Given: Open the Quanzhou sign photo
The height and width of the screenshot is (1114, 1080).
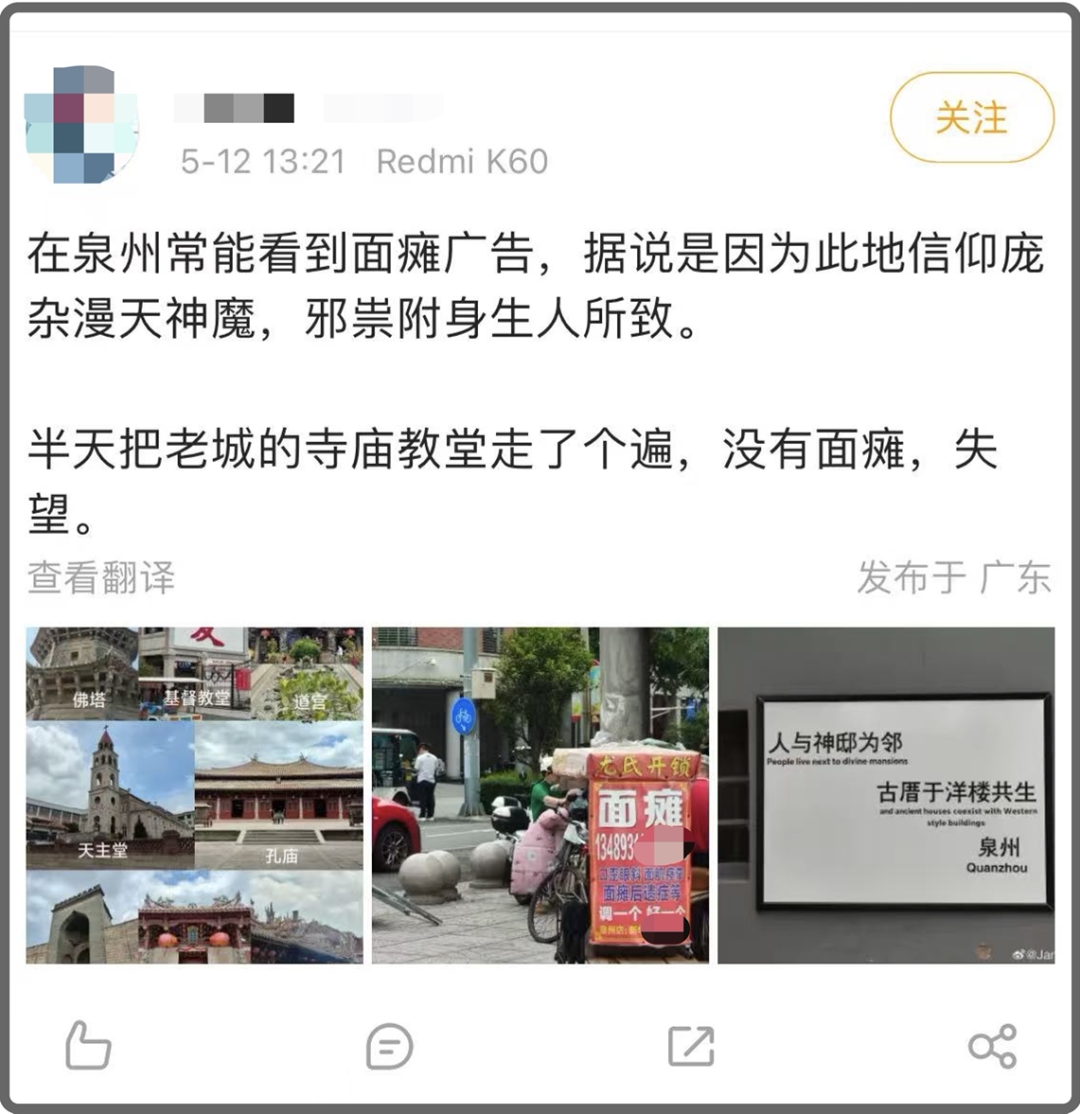Looking at the screenshot, I should (886, 795).
